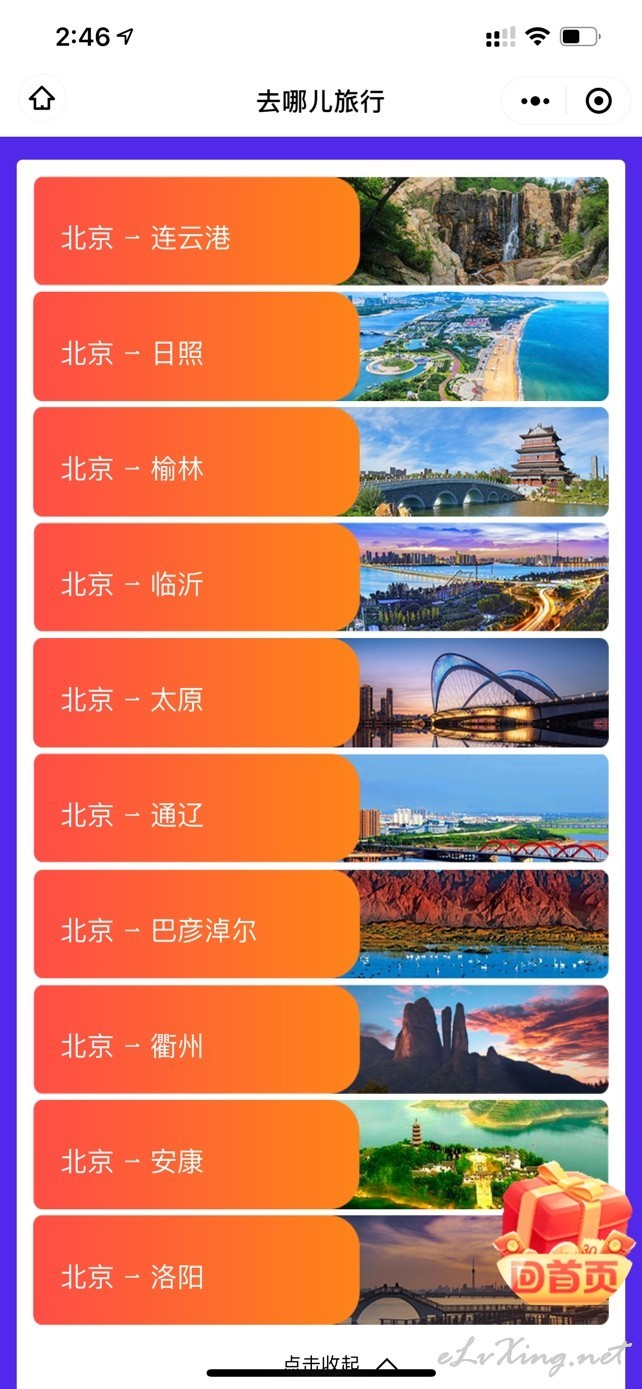The image size is (642, 1389).
Task: Open the 北京 - 巴彦淖尔 route
Action: pyautogui.click(x=321, y=924)
